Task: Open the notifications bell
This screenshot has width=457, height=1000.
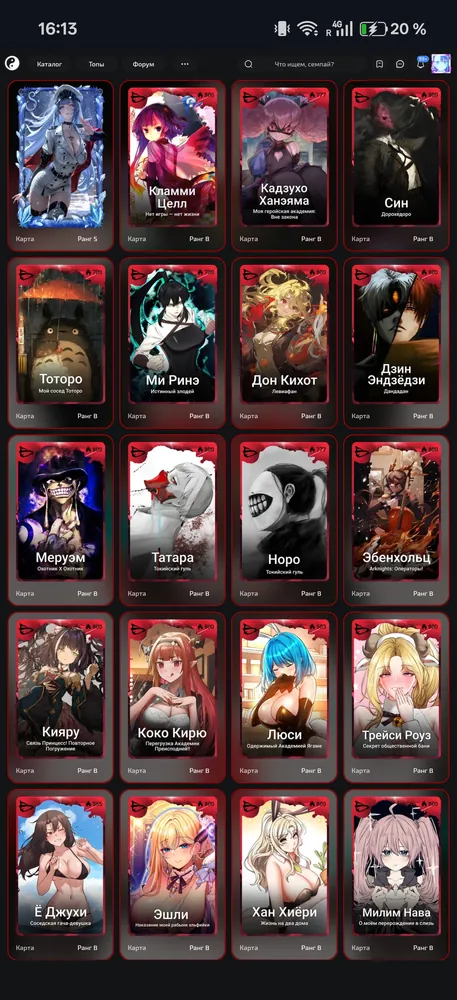Action: click(421, 63)
